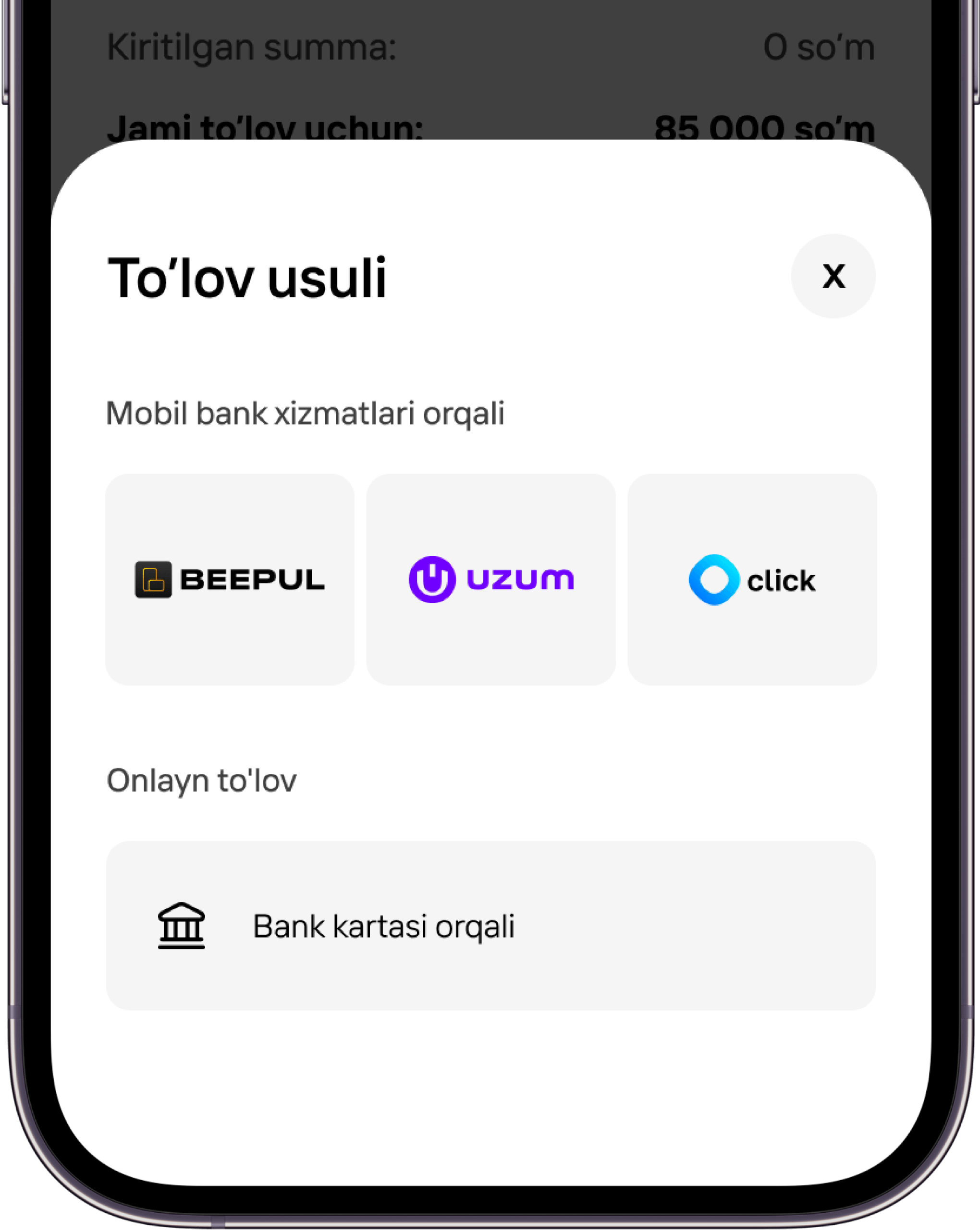Open Bank kartasi orqali option

click(491, 926)
